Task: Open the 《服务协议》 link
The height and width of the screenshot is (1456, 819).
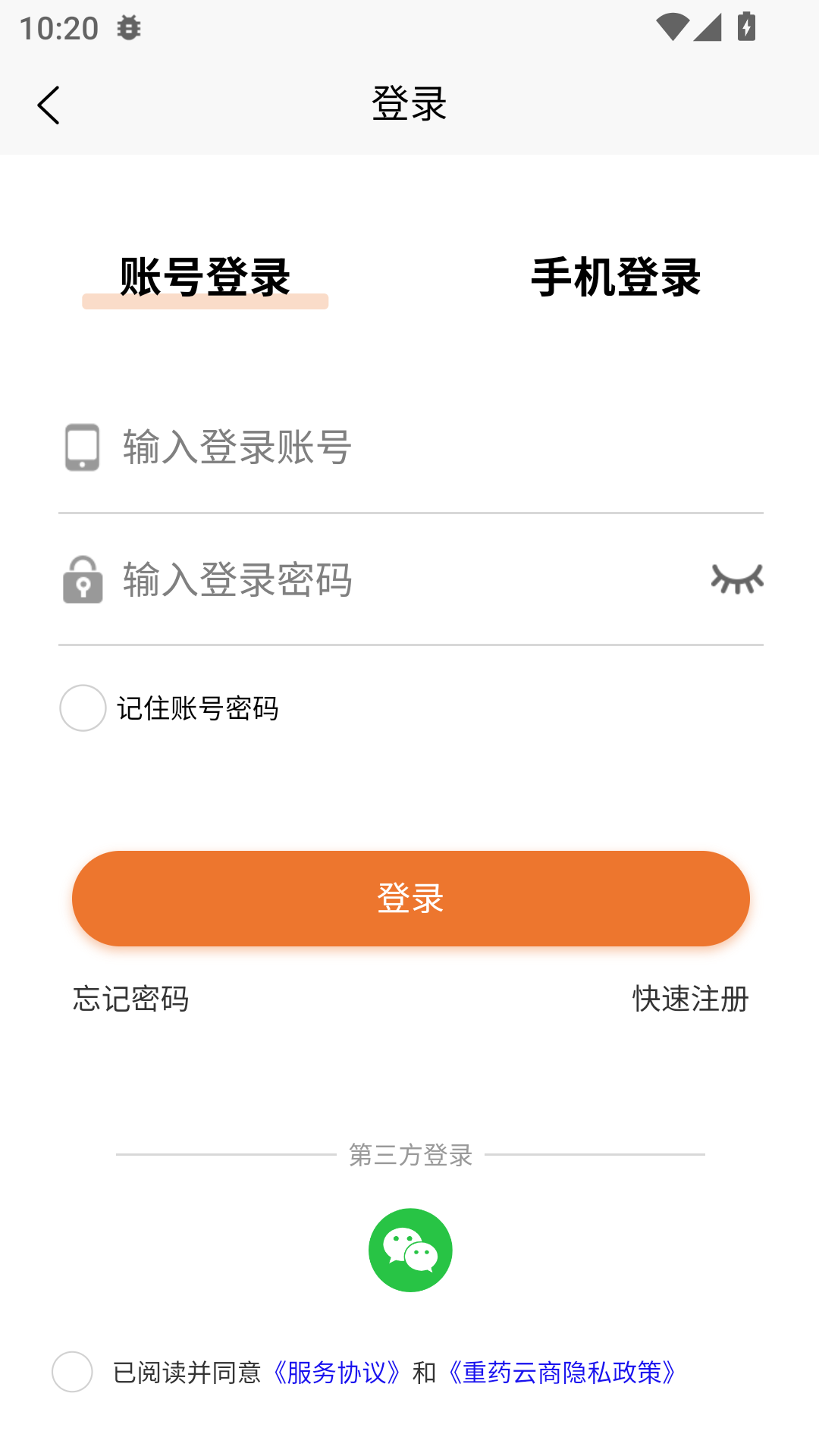Action: pyautogui.click(x=337, y=1373)
